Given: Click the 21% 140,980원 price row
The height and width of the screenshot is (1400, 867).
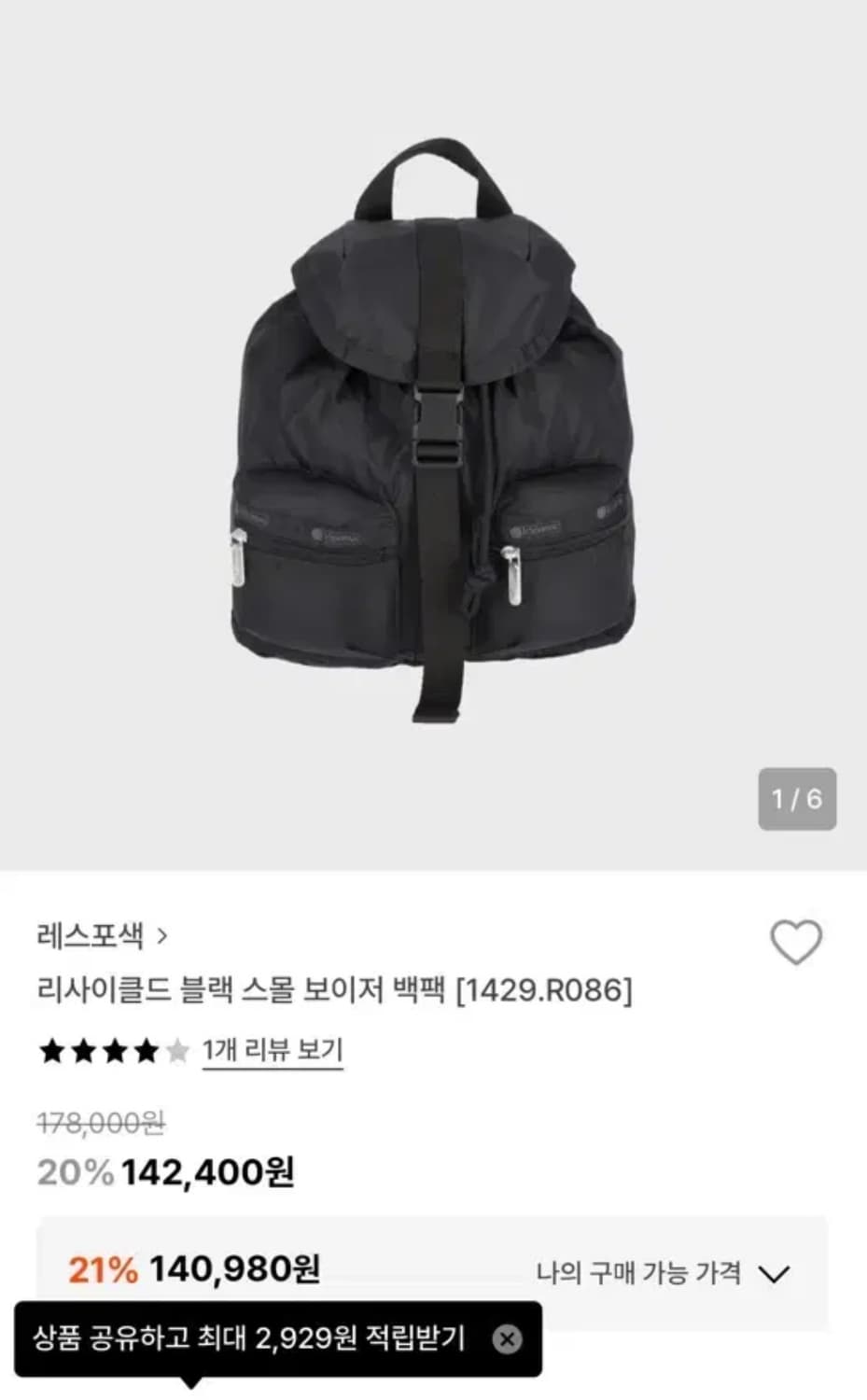Looking at the screenshot, I should tap(196, 1269).
